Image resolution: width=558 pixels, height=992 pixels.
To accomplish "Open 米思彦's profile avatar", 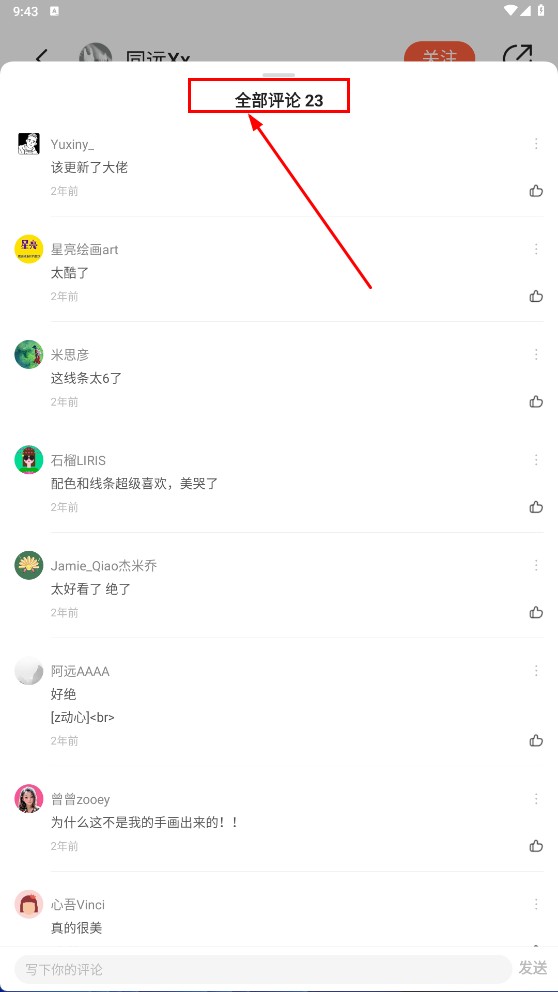I will tap(28, 354).
